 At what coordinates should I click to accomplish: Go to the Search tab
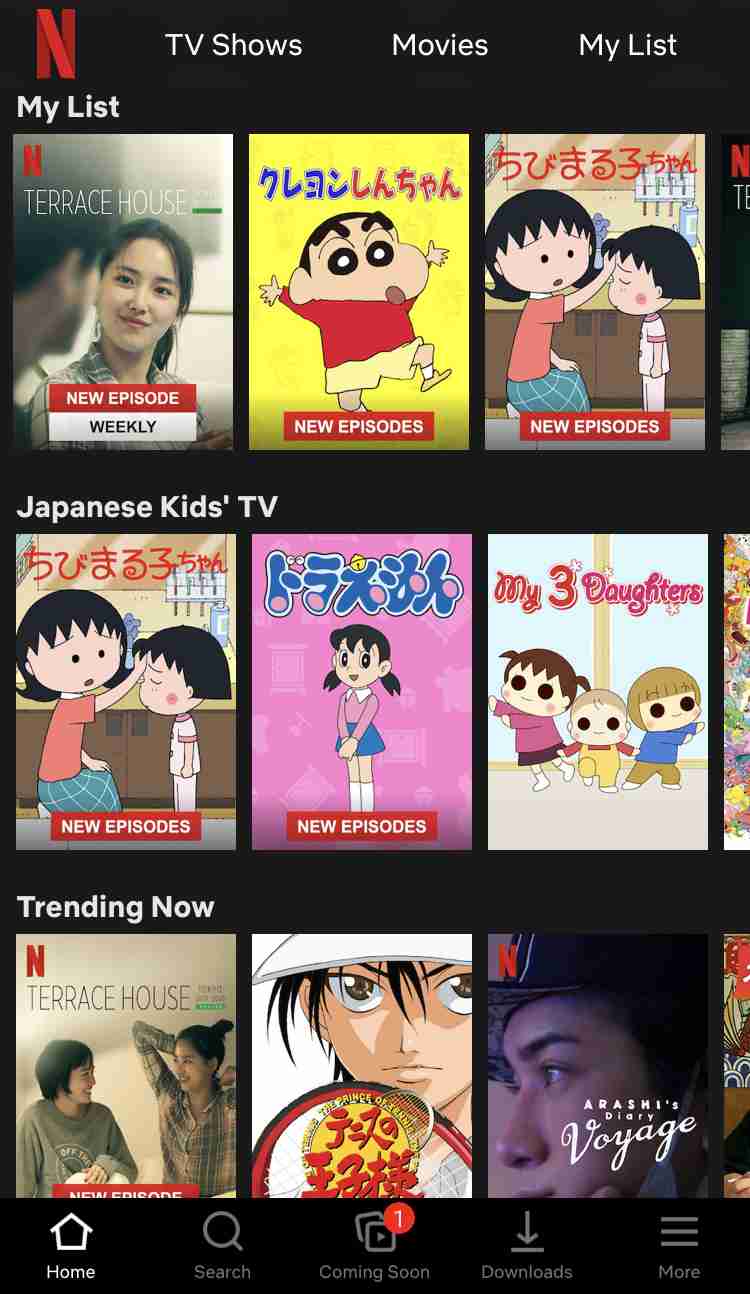coord(222,1246)
